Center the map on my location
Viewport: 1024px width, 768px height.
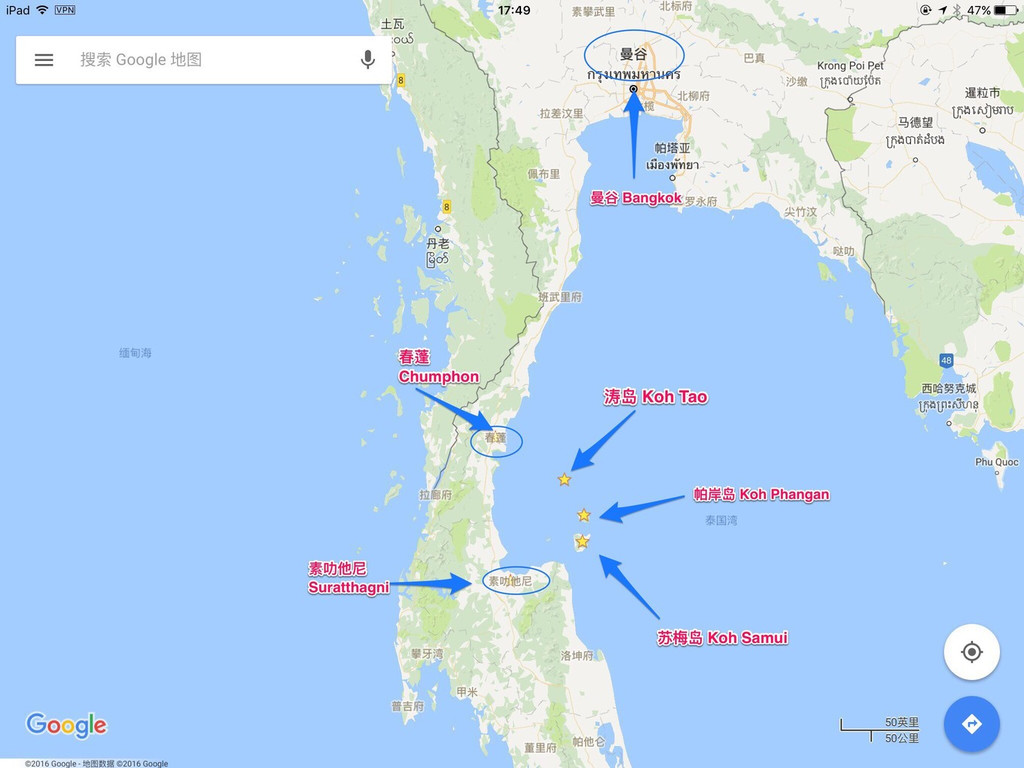point(971,652)
